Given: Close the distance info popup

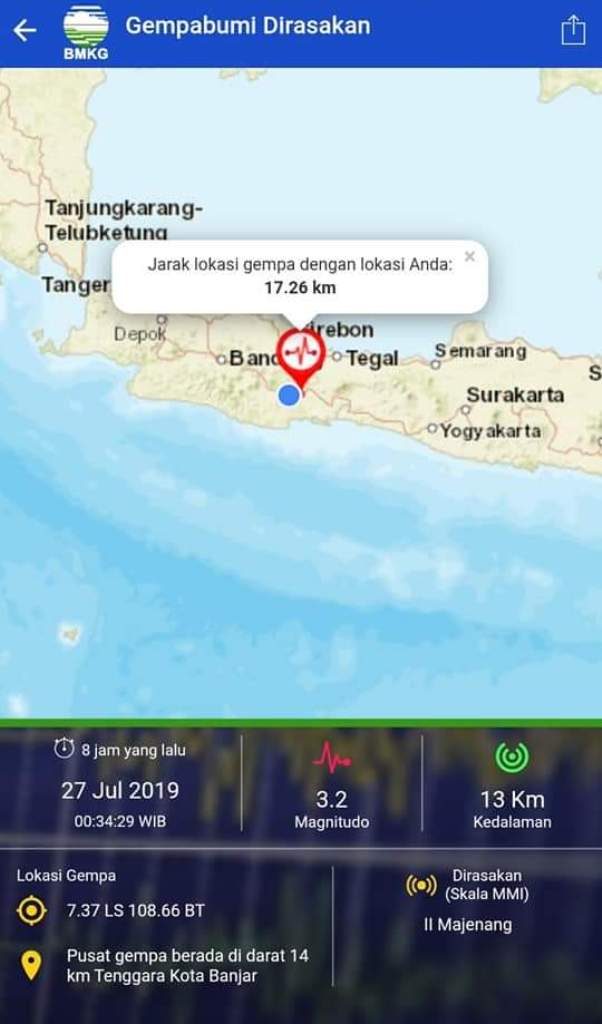Looking at the screenshot, I should [469, 257].
